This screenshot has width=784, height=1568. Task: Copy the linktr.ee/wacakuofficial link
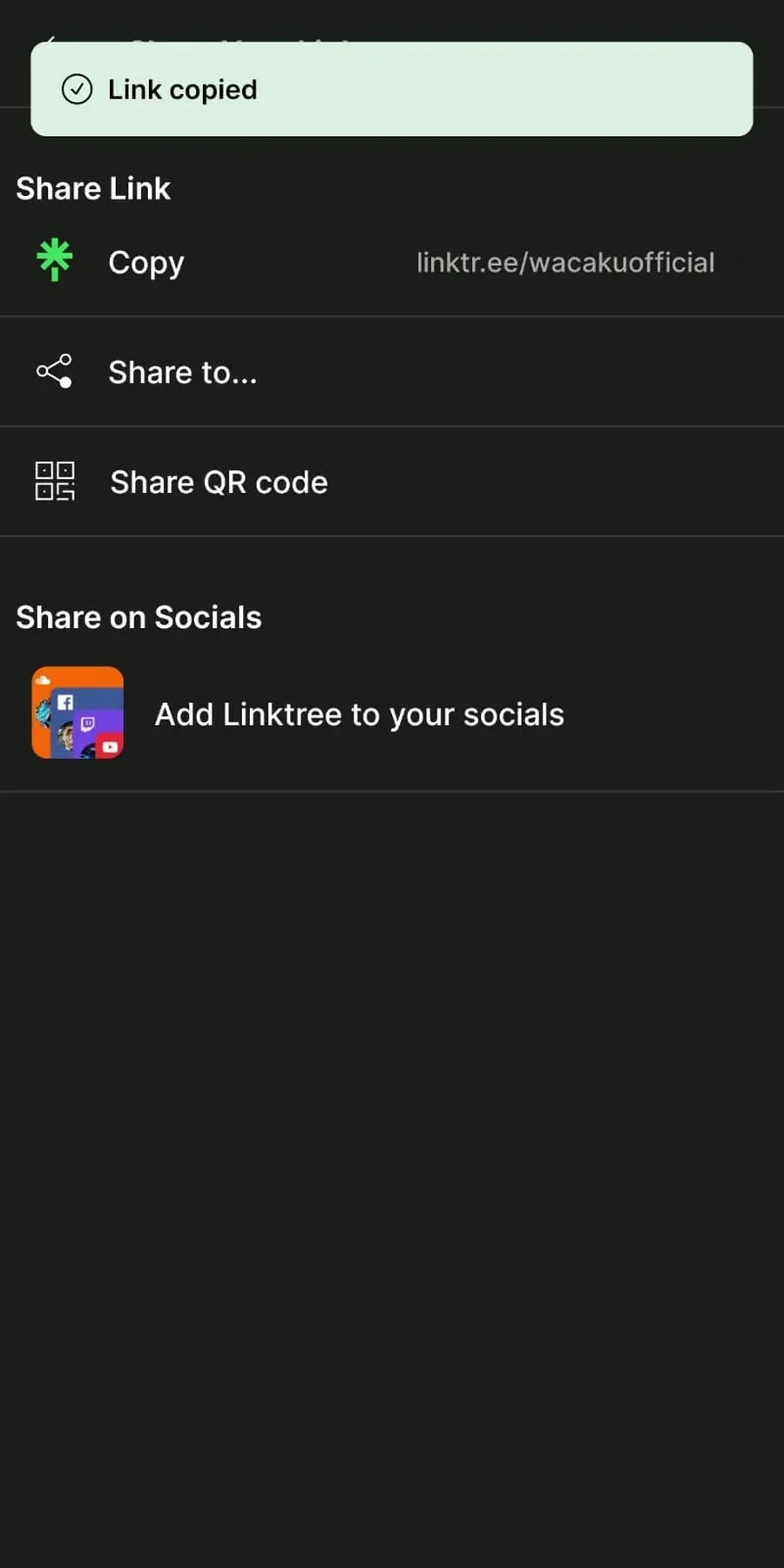point(146,262)
